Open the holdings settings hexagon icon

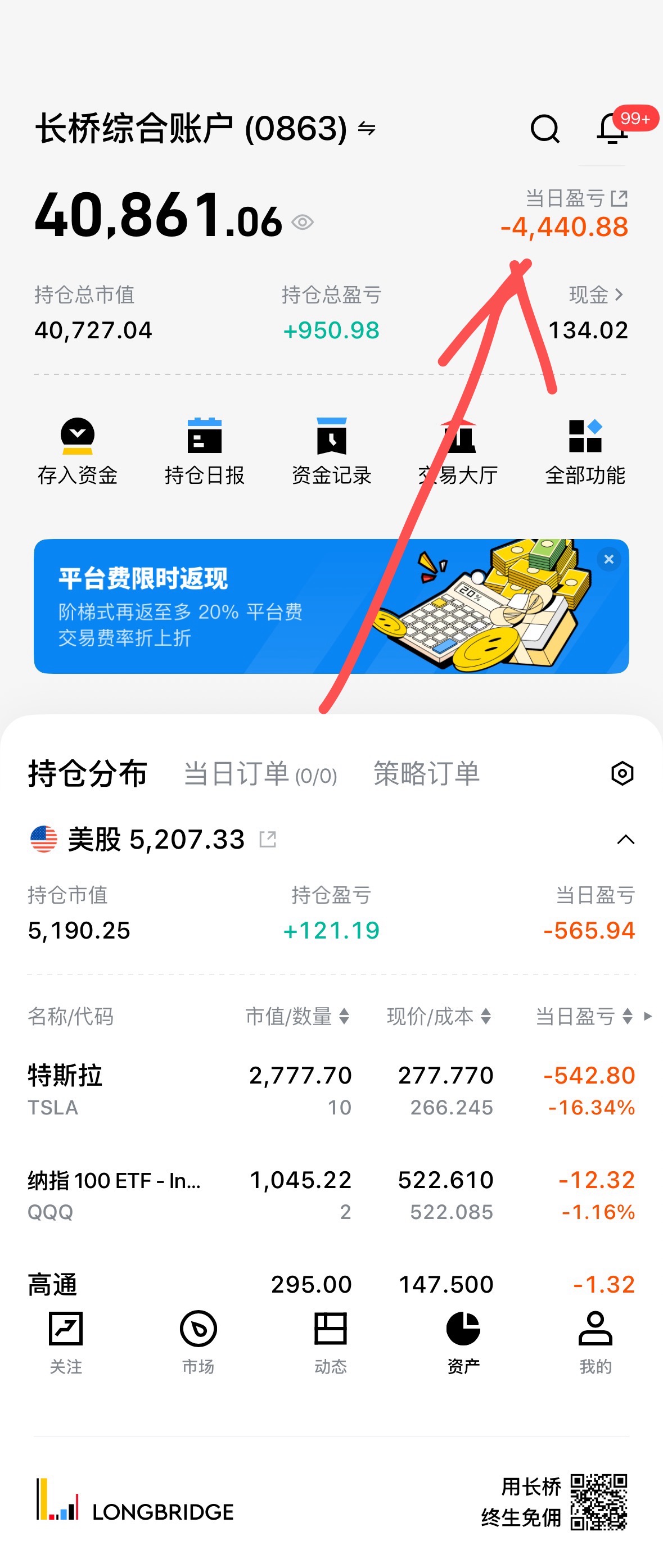click(x=621, y=774)
